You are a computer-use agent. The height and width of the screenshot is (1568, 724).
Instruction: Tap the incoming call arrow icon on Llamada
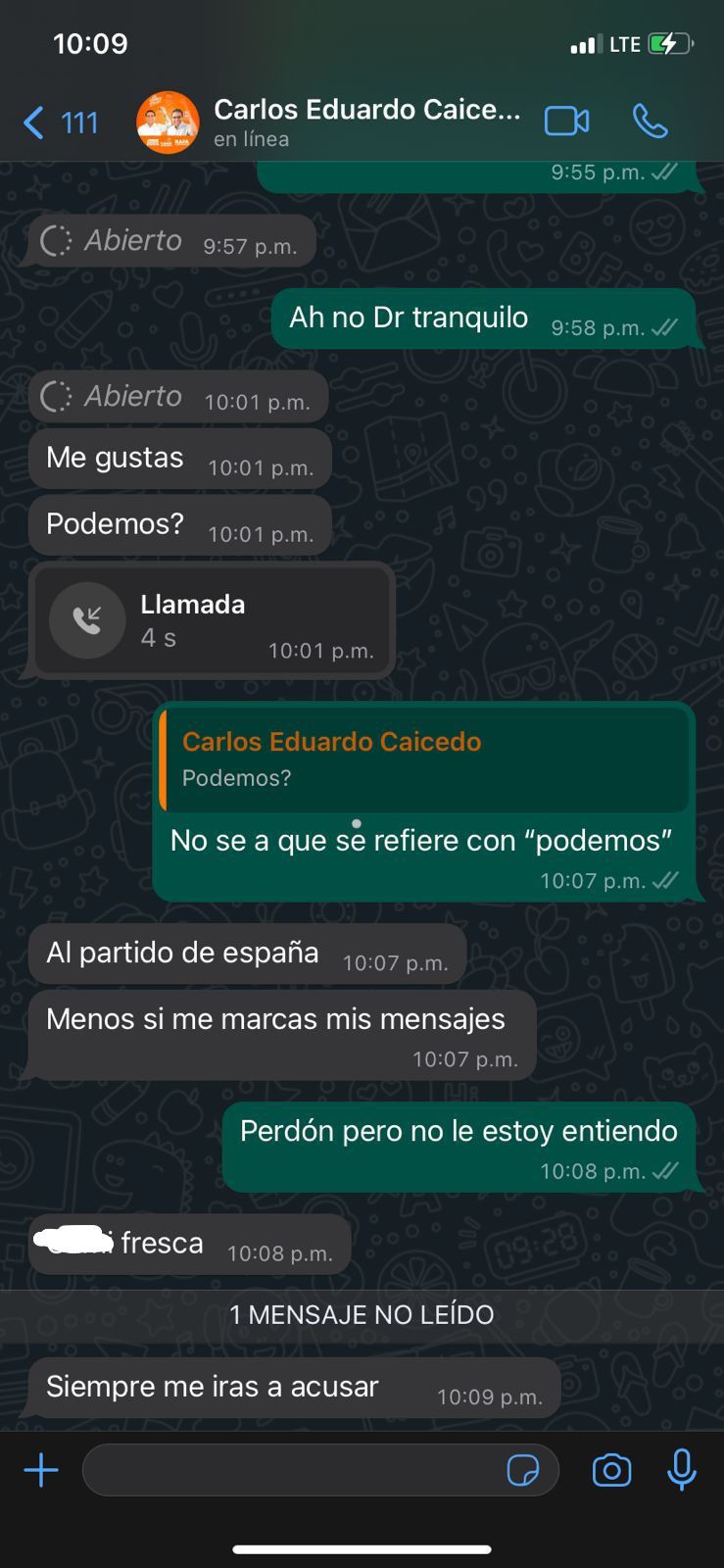point(86,619)
